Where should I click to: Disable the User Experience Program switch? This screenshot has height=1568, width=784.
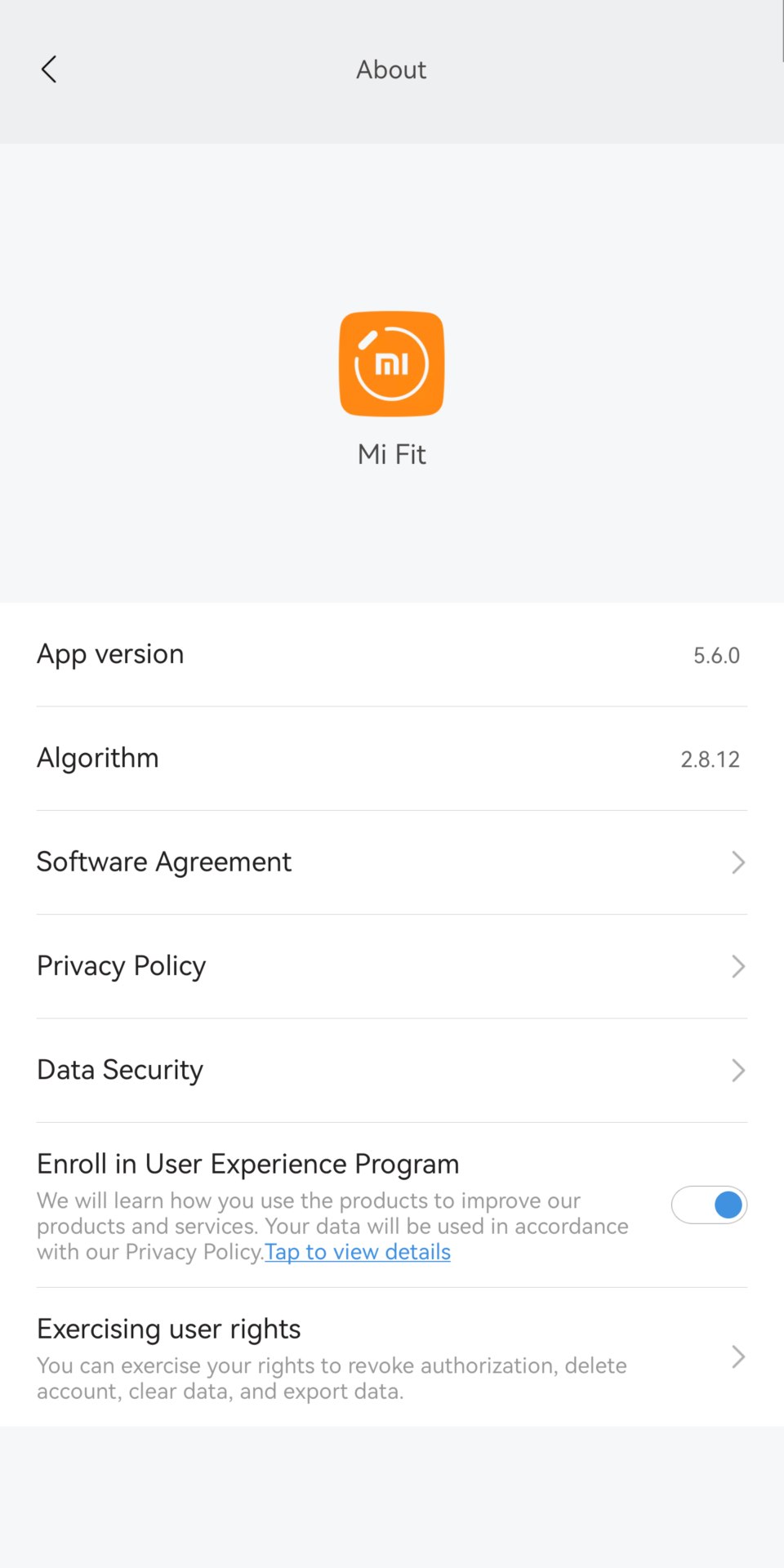tap(709, 1205)
